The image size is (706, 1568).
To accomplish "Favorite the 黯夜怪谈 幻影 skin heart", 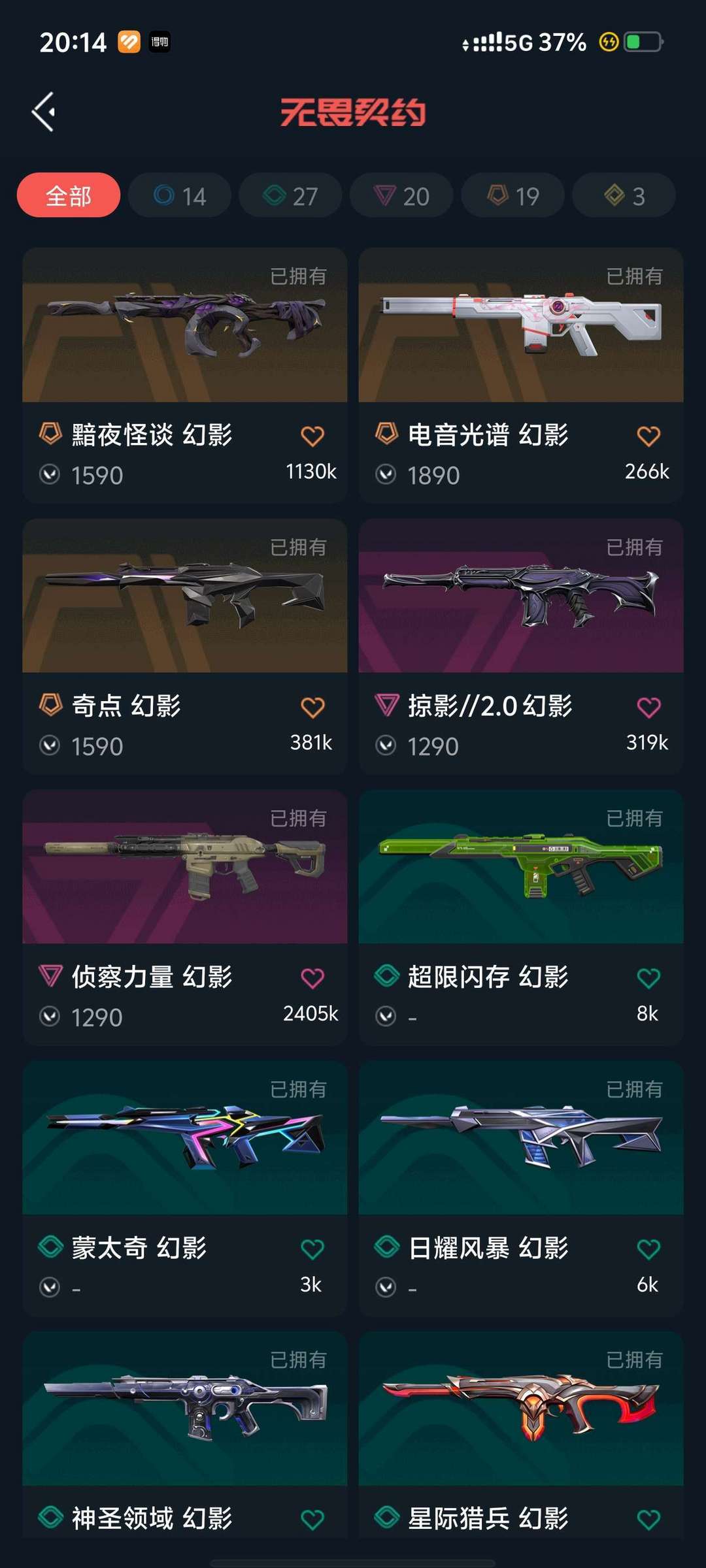I will tap(313, 435).
